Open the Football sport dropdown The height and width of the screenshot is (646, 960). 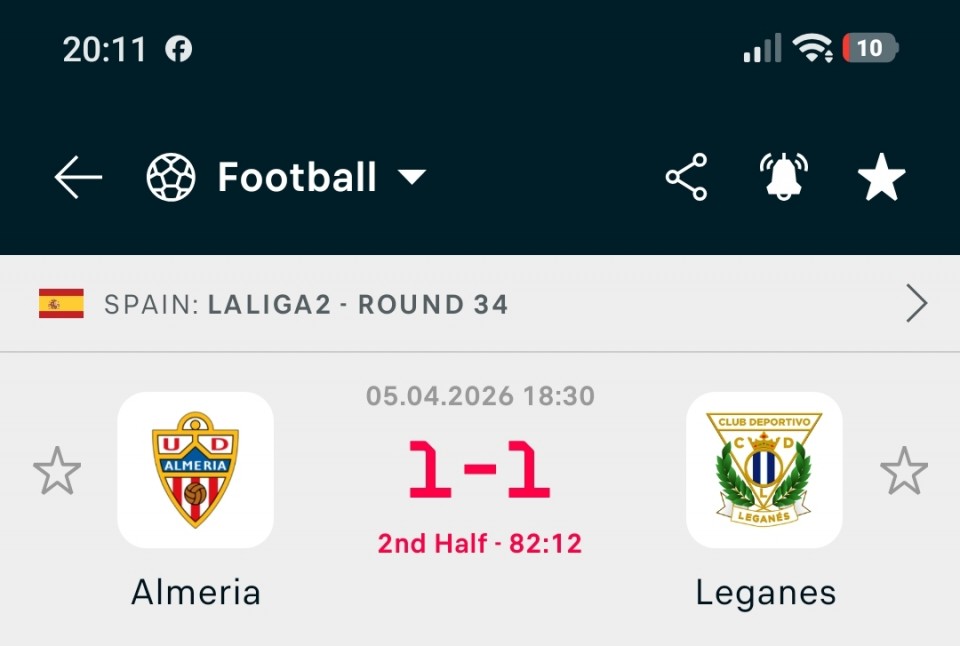point(287,178)
